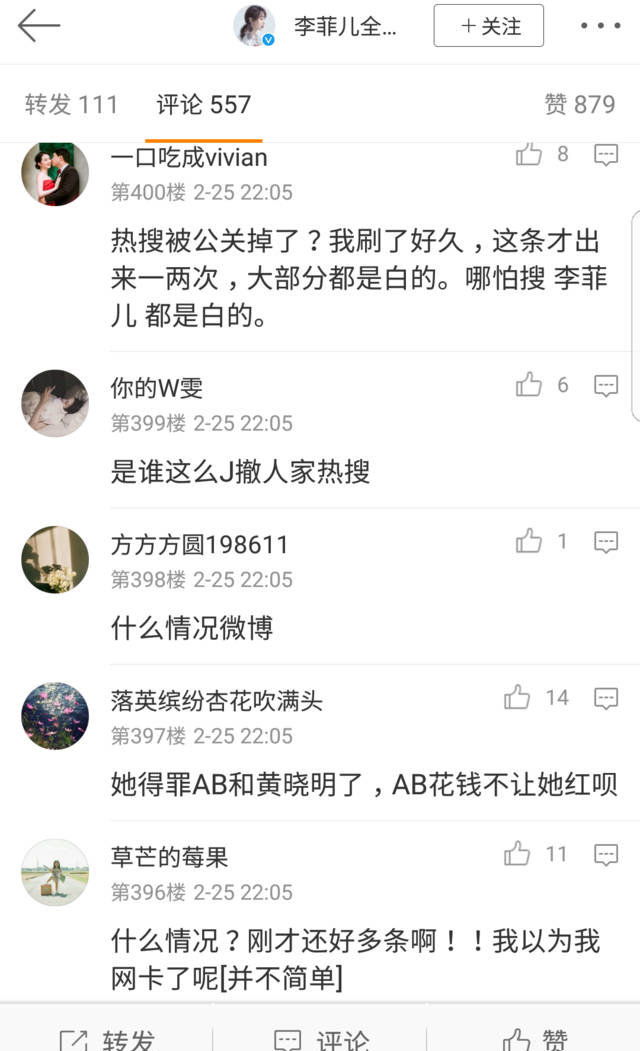This screenshot has height=1051, width=640.
Task: Write a comment via bottom 评论 button
Action: (320, 1038)
